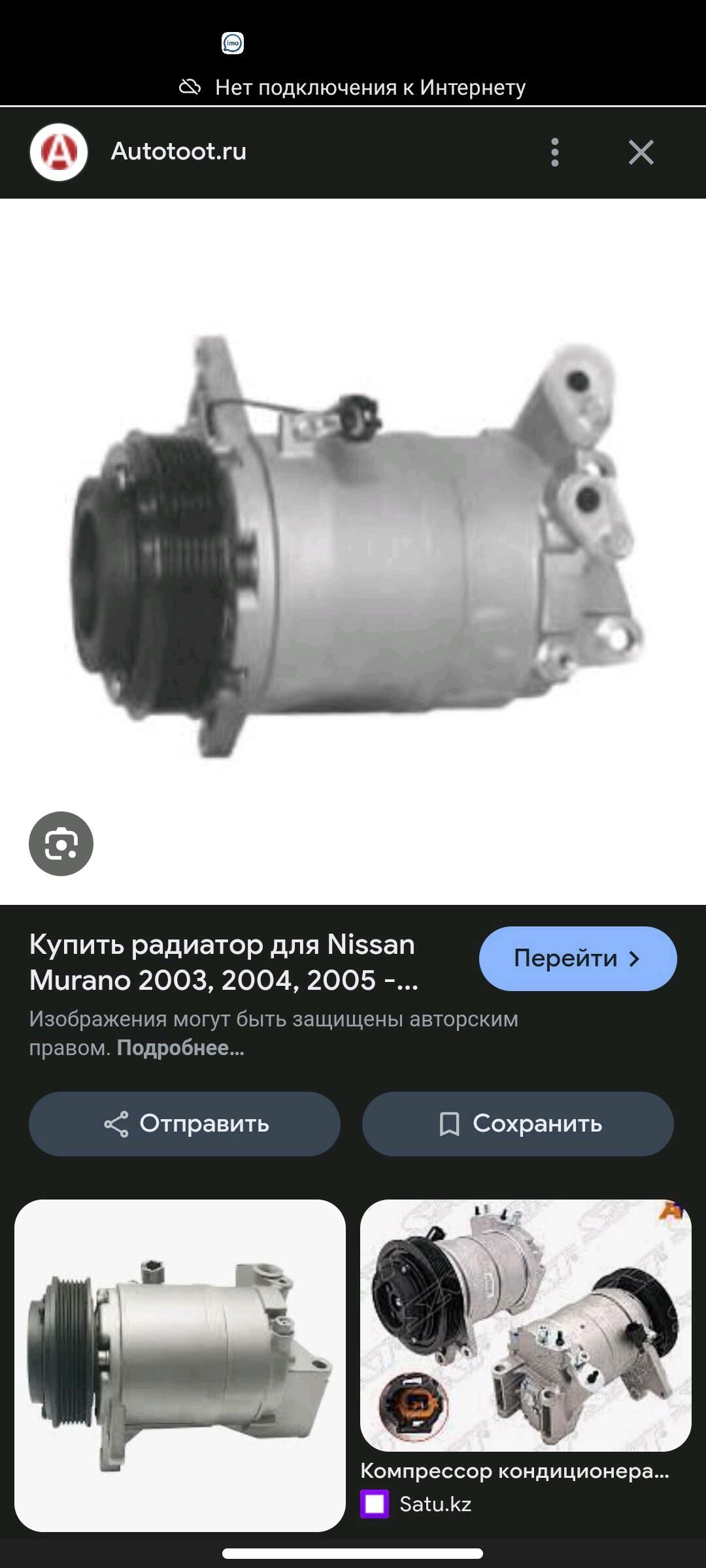Close the image viewer
706x1568 pixels.
coord(641,152)
